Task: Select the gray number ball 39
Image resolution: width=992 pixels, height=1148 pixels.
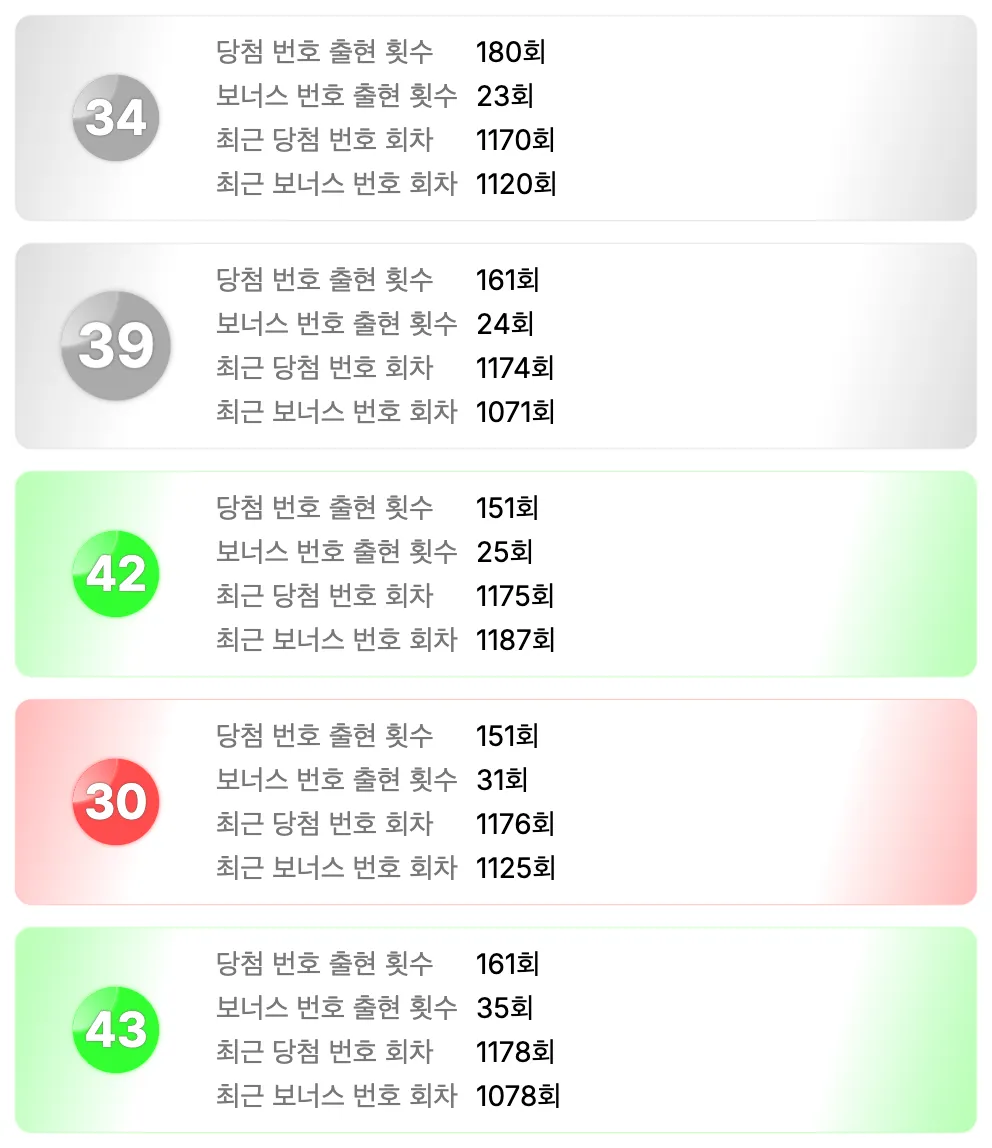Action: 116,344
